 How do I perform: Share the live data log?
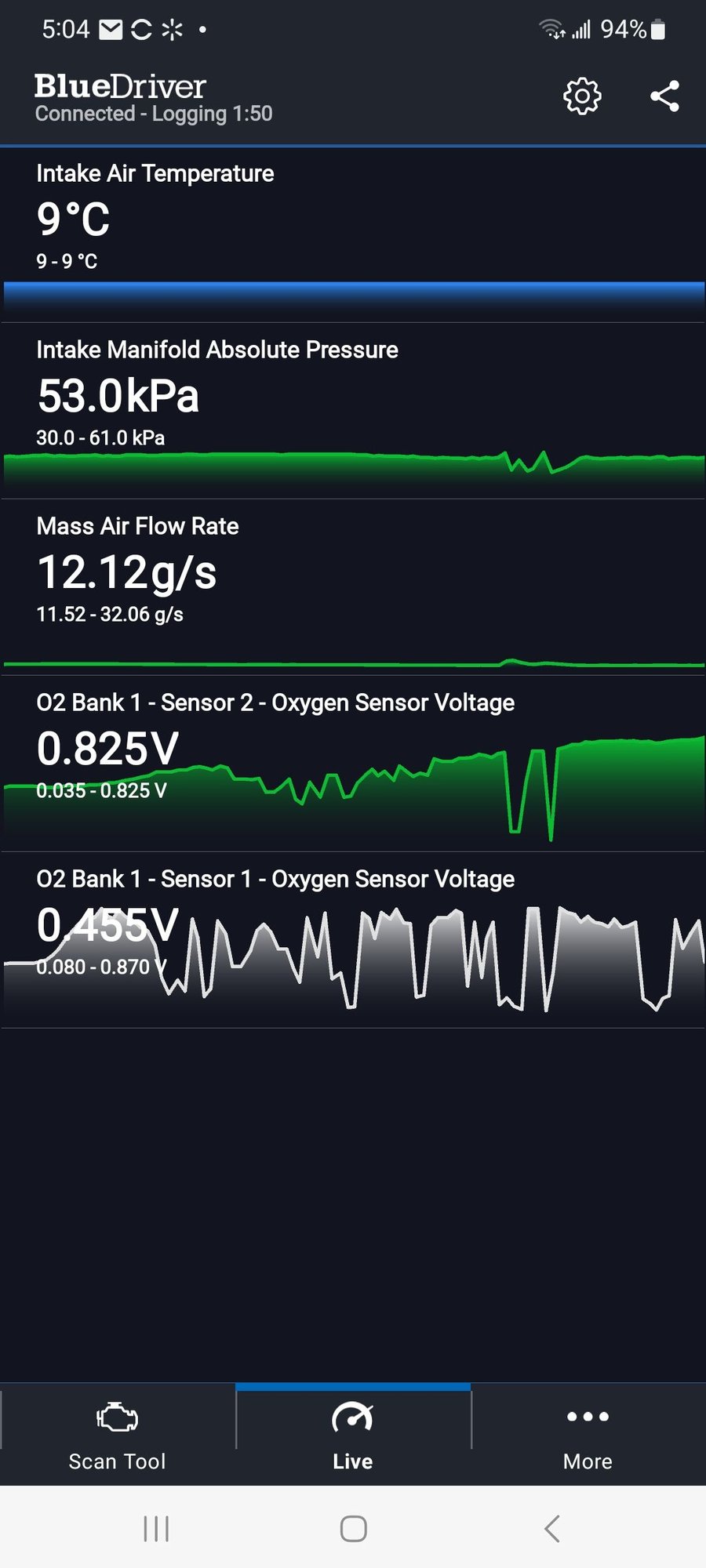[664, 96]
